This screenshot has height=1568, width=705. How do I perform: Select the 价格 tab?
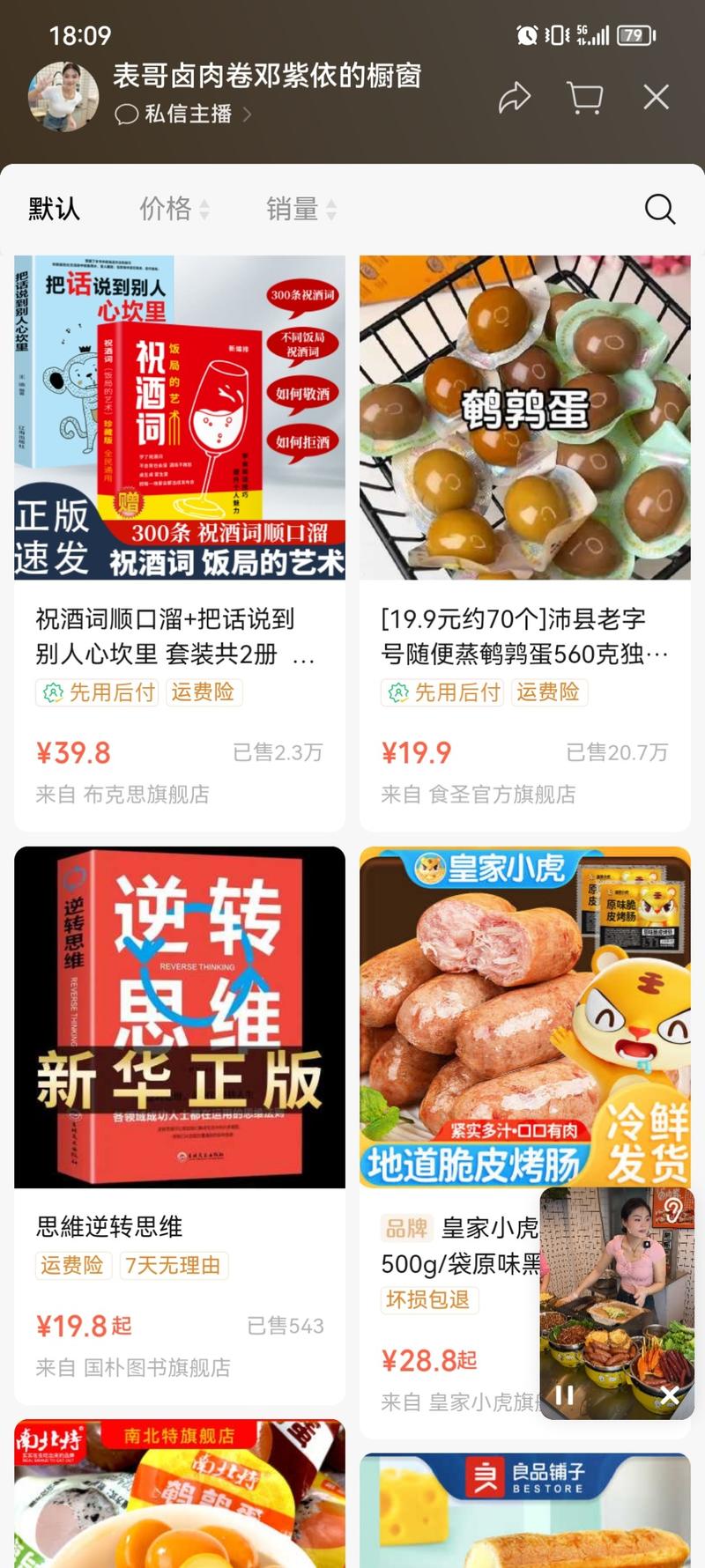point(166,209)
